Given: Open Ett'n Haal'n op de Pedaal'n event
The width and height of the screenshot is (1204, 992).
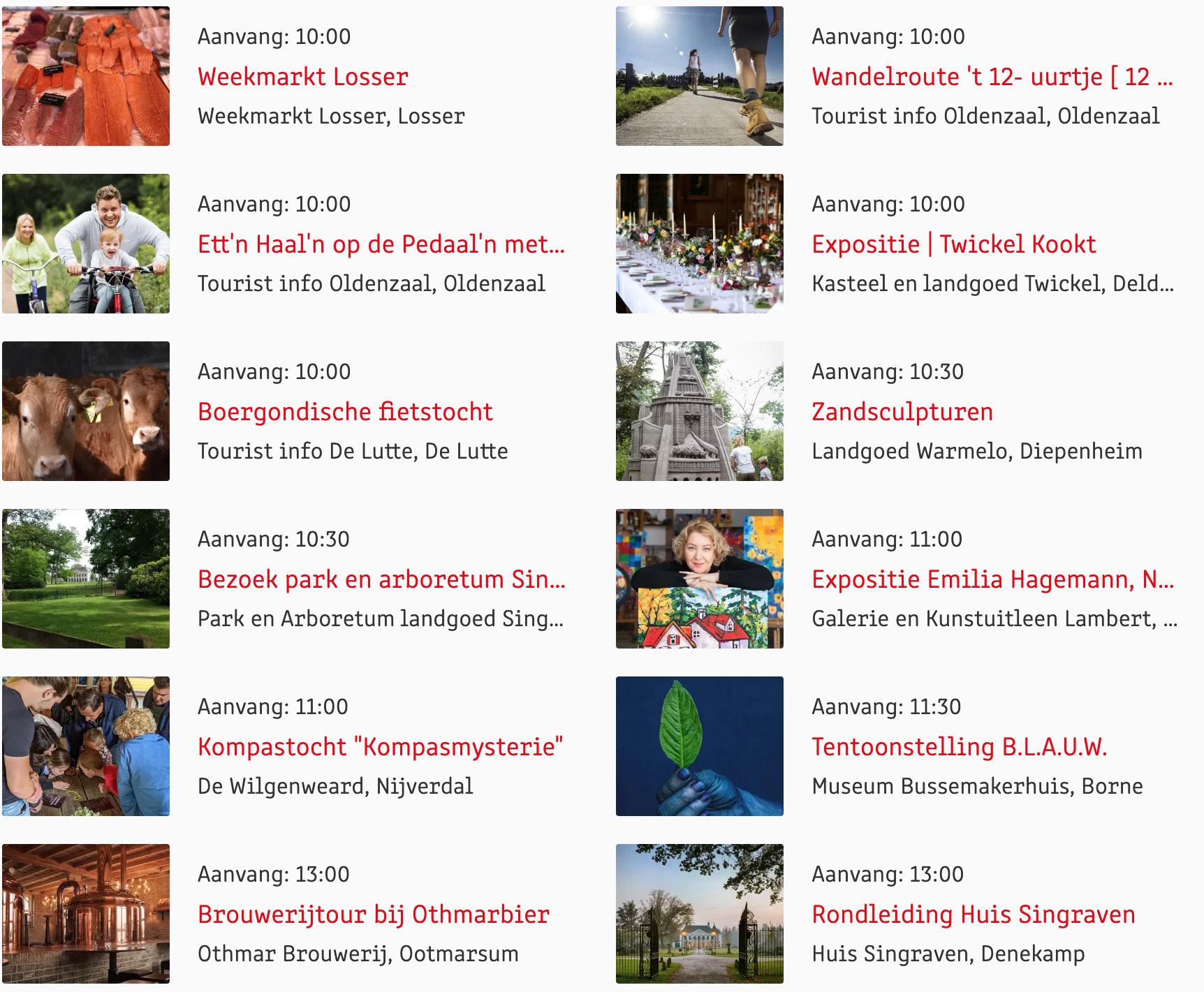Looking at the screenshot, I should (x=381, y=244).
